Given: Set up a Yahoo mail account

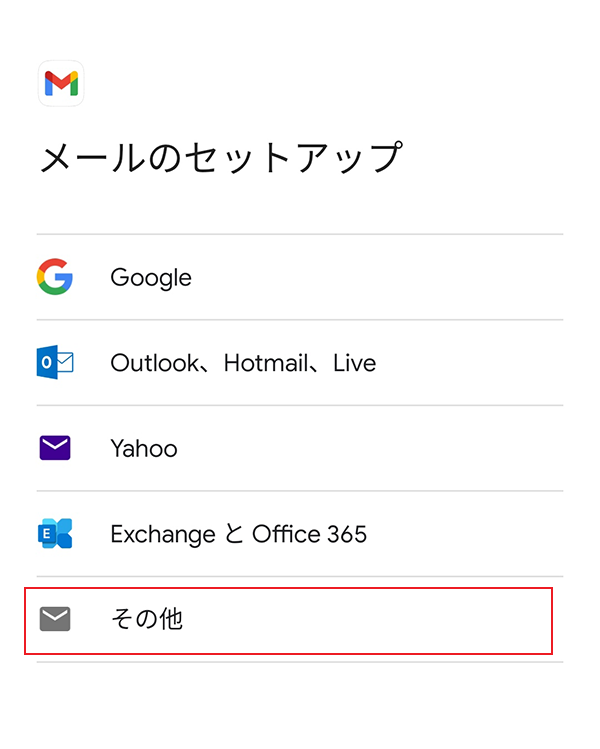Looking at the screenshot, I should click(x=144, y=448).
